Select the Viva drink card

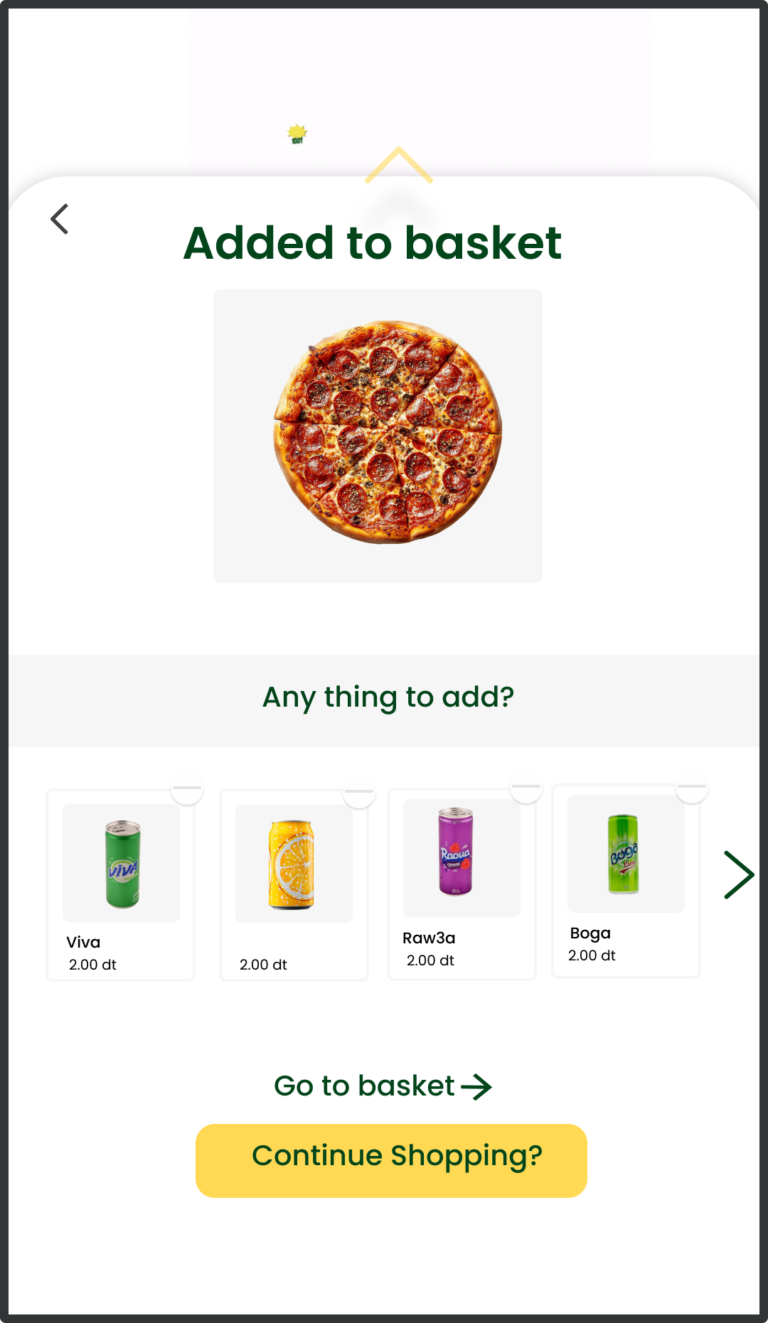pyautogui.click(x=121, y=885)
